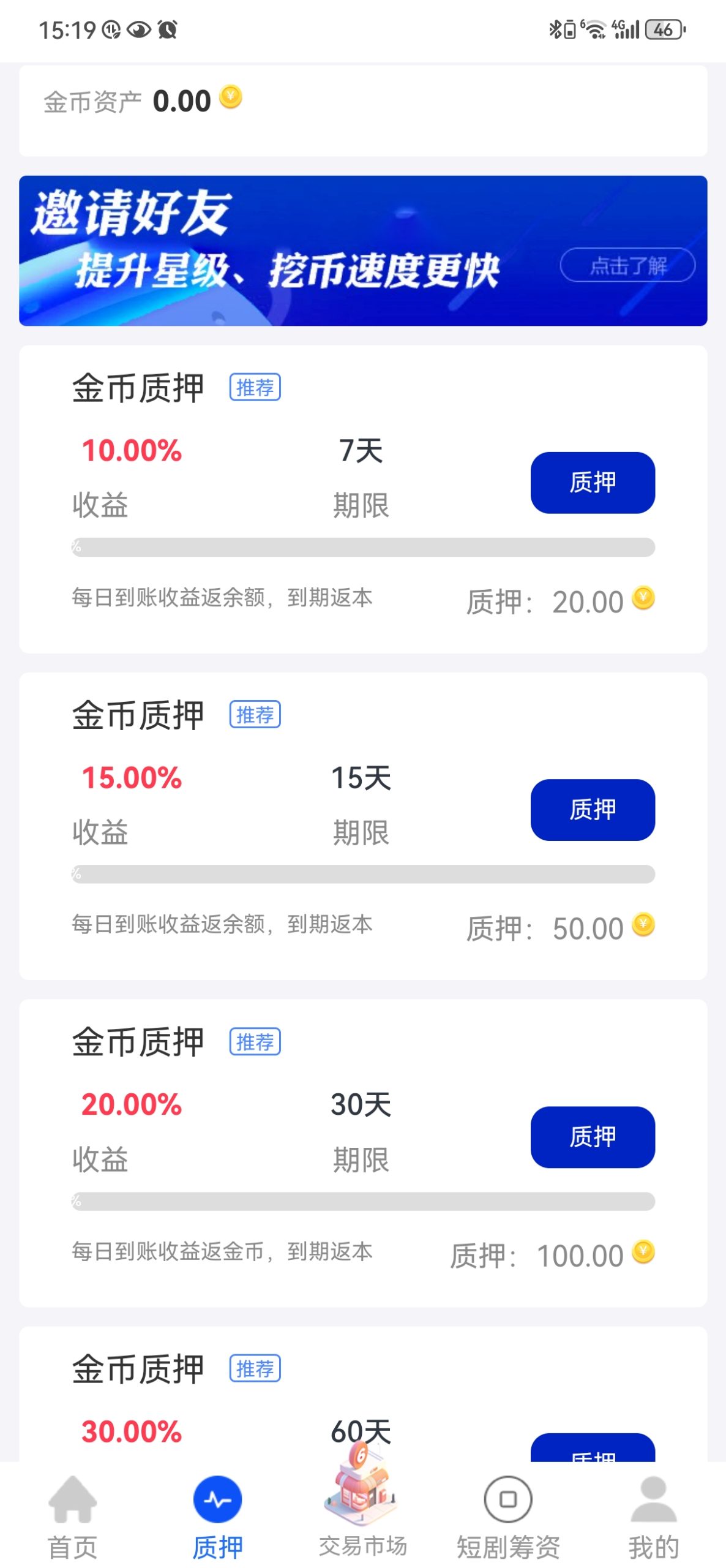Tap the 邀请好友 promotional banner
The width and height of the screenshot is (726, 1568).
[x=363, y=251]
